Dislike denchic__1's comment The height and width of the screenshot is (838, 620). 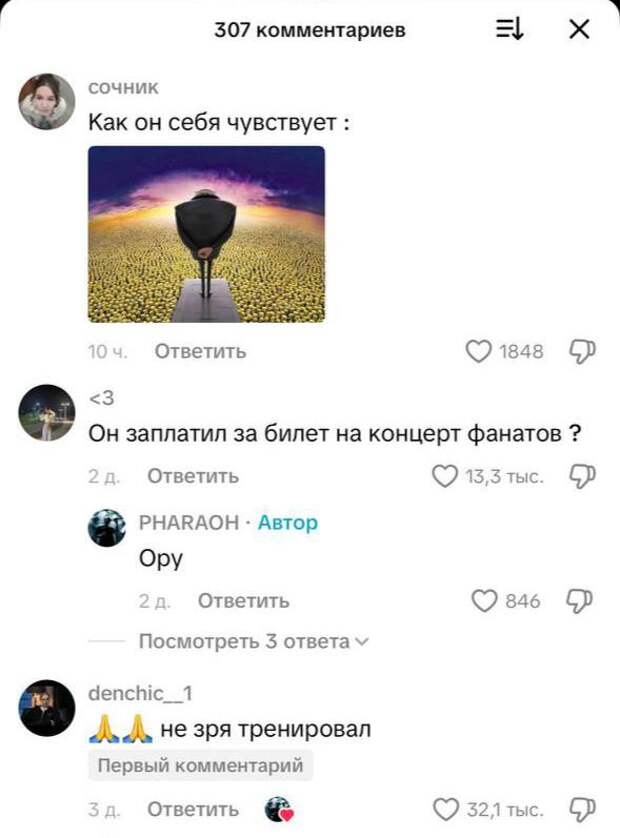coord(582,809)
